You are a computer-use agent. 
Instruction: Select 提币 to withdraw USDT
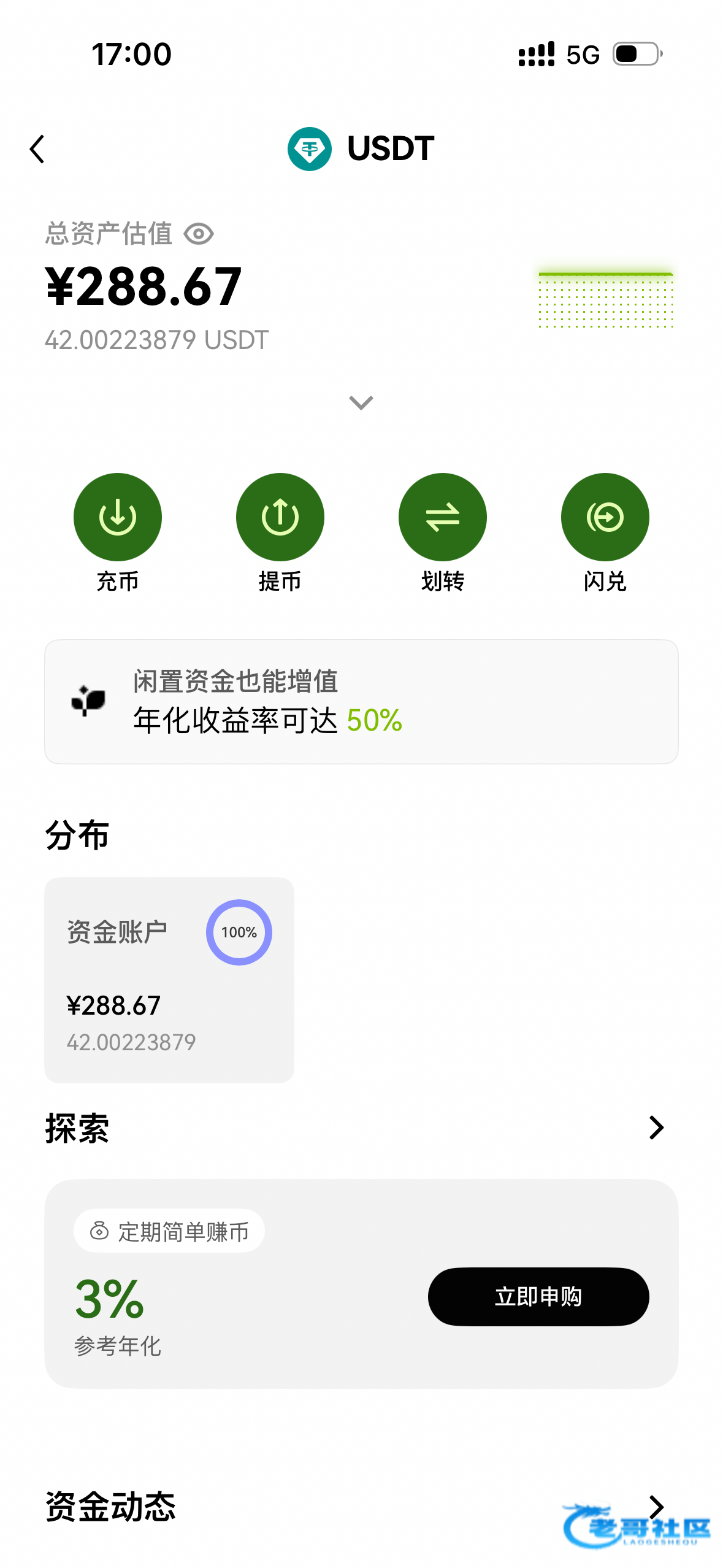click(x=280, y=517)
